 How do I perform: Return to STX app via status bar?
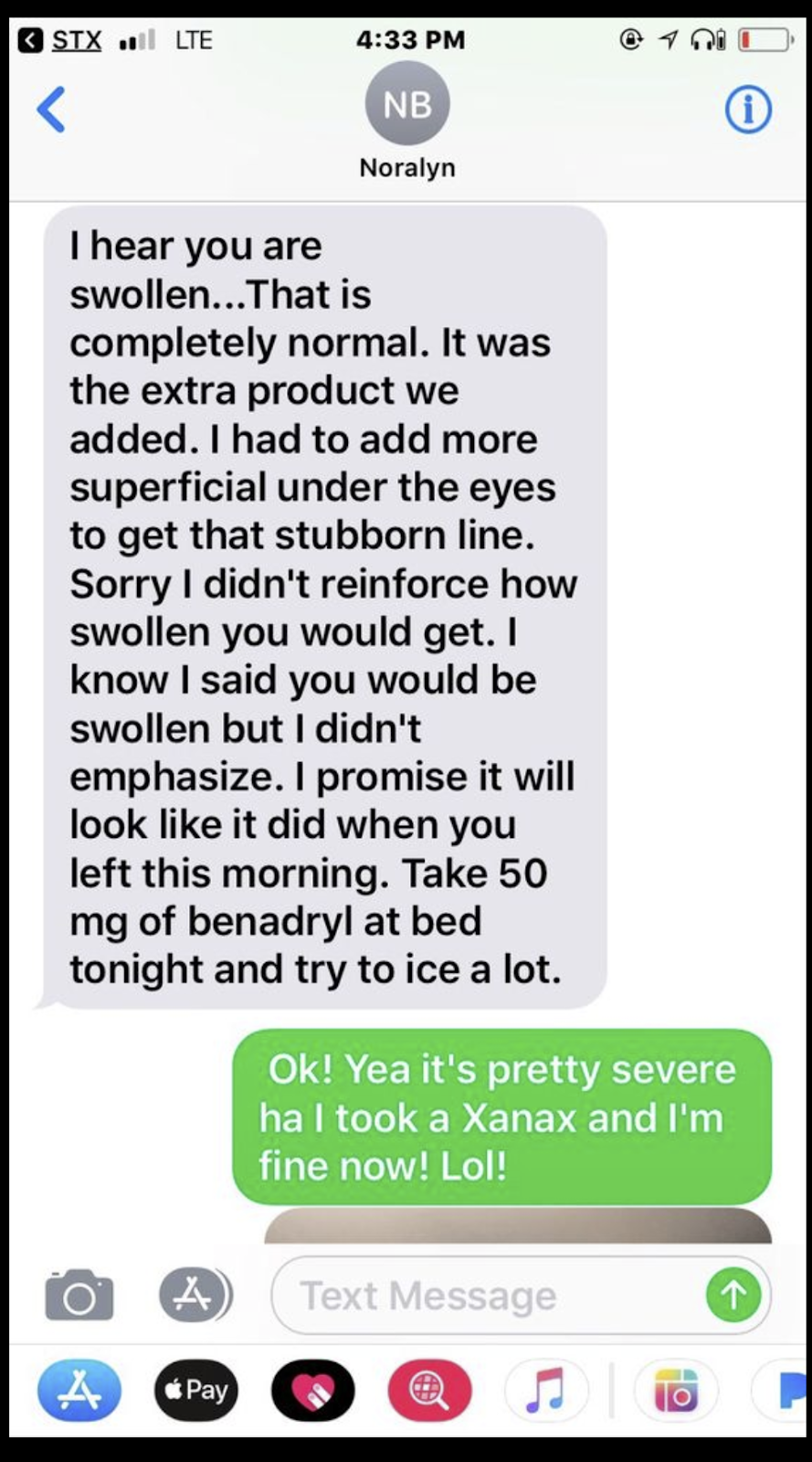click(62, 40)
